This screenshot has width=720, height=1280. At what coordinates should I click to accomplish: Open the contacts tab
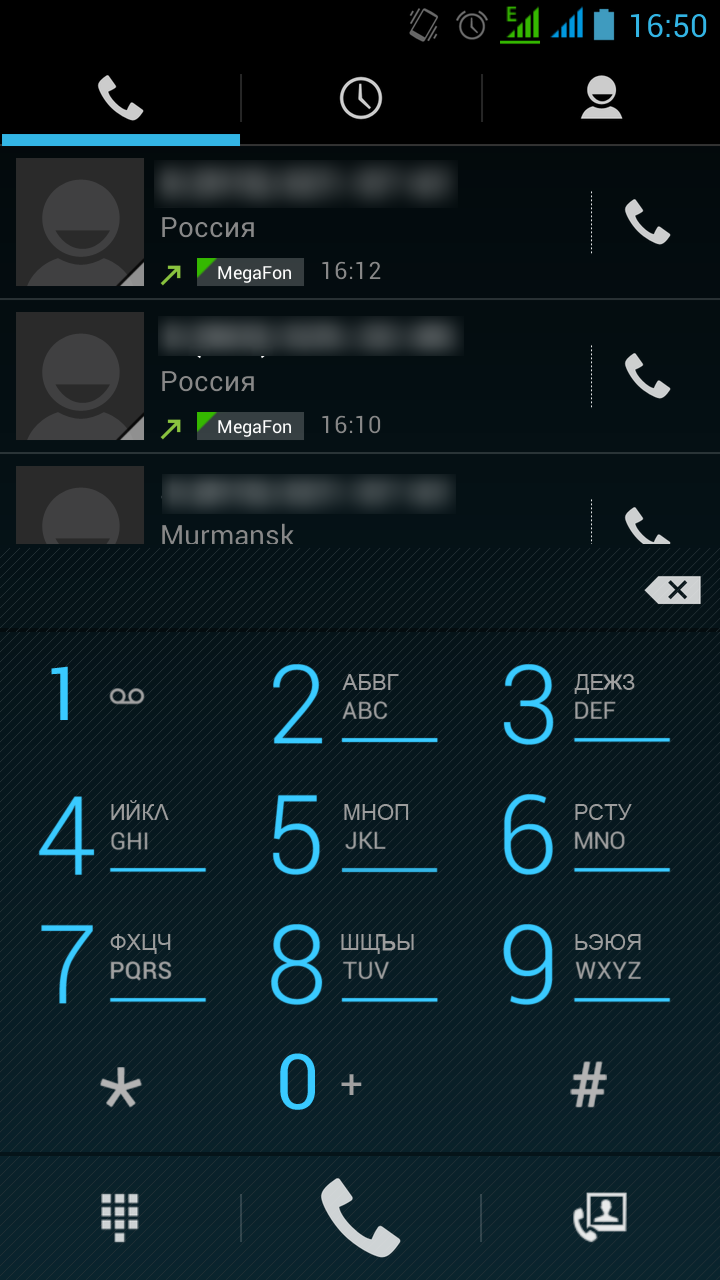(x=601, y=98)
